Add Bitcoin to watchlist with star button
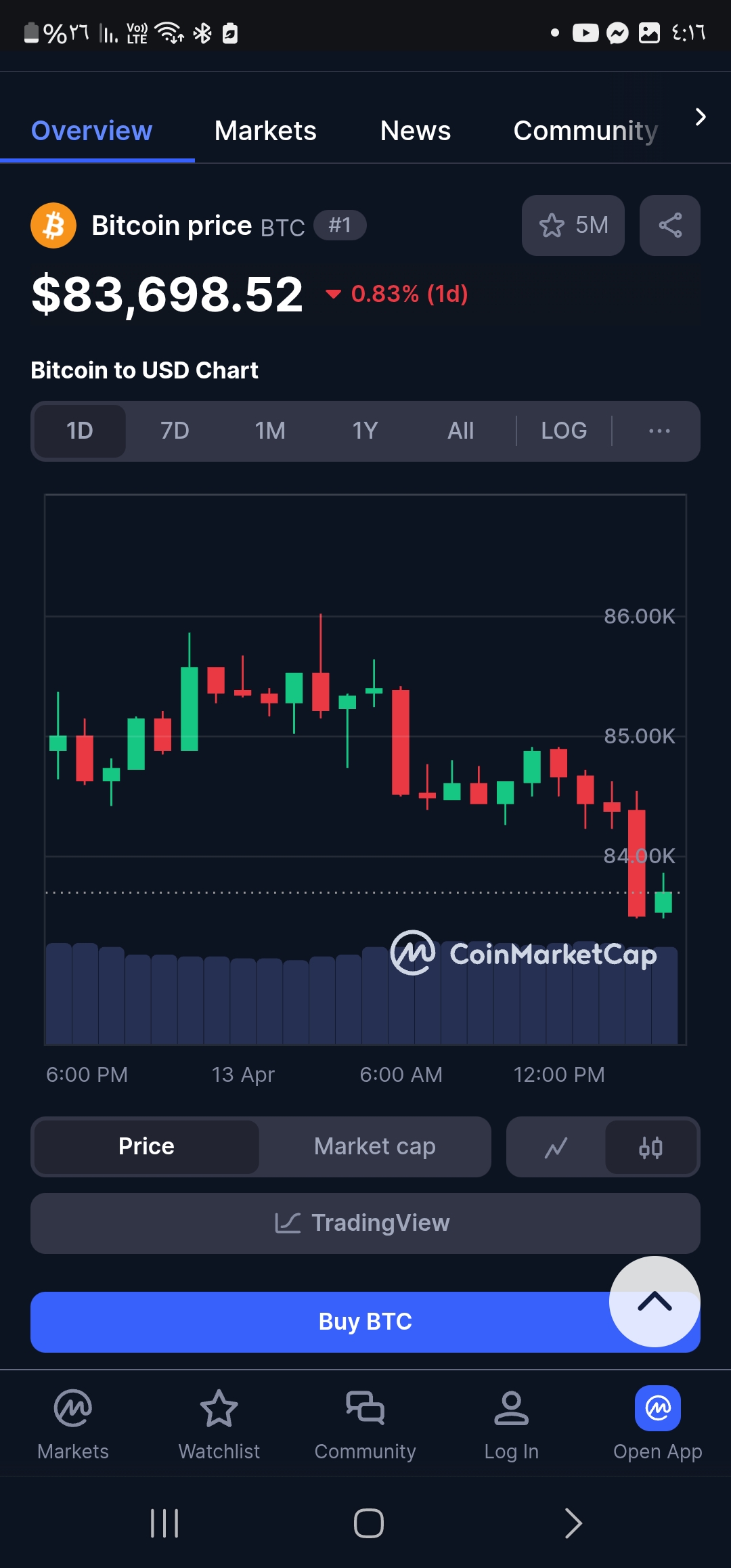 tap(573, 225)
